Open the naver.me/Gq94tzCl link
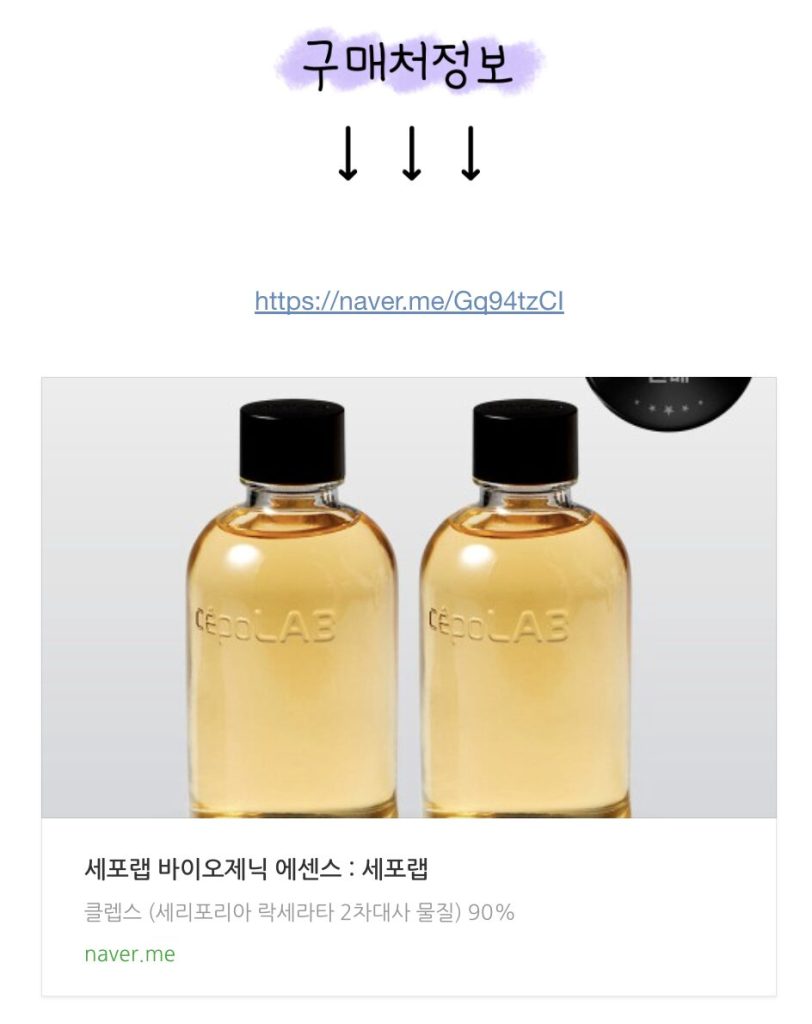Image resolution: width=812 pixels, height=1024 pixels. [x=409, y=301]
